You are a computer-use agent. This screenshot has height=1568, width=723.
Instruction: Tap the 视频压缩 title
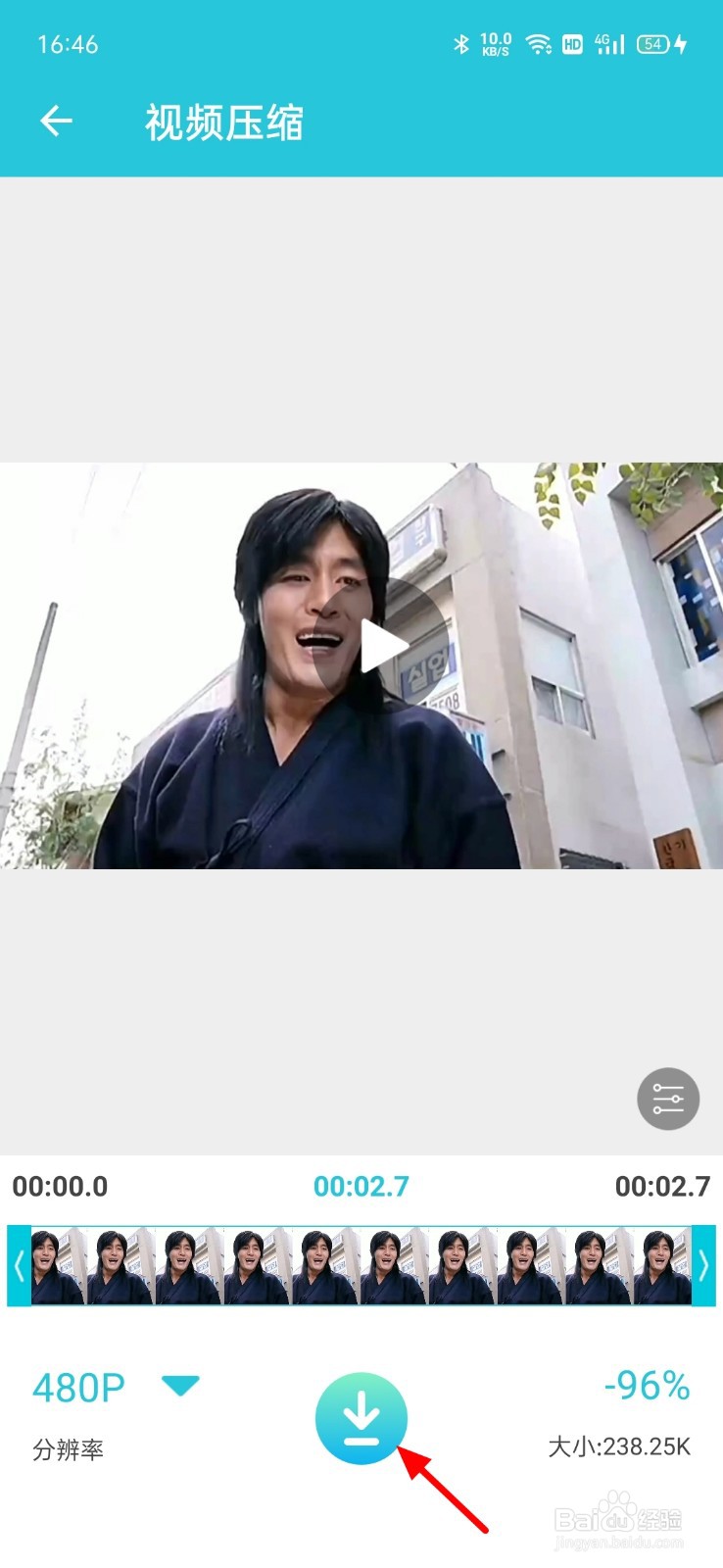pyautogui.click(x=223, y=122)
